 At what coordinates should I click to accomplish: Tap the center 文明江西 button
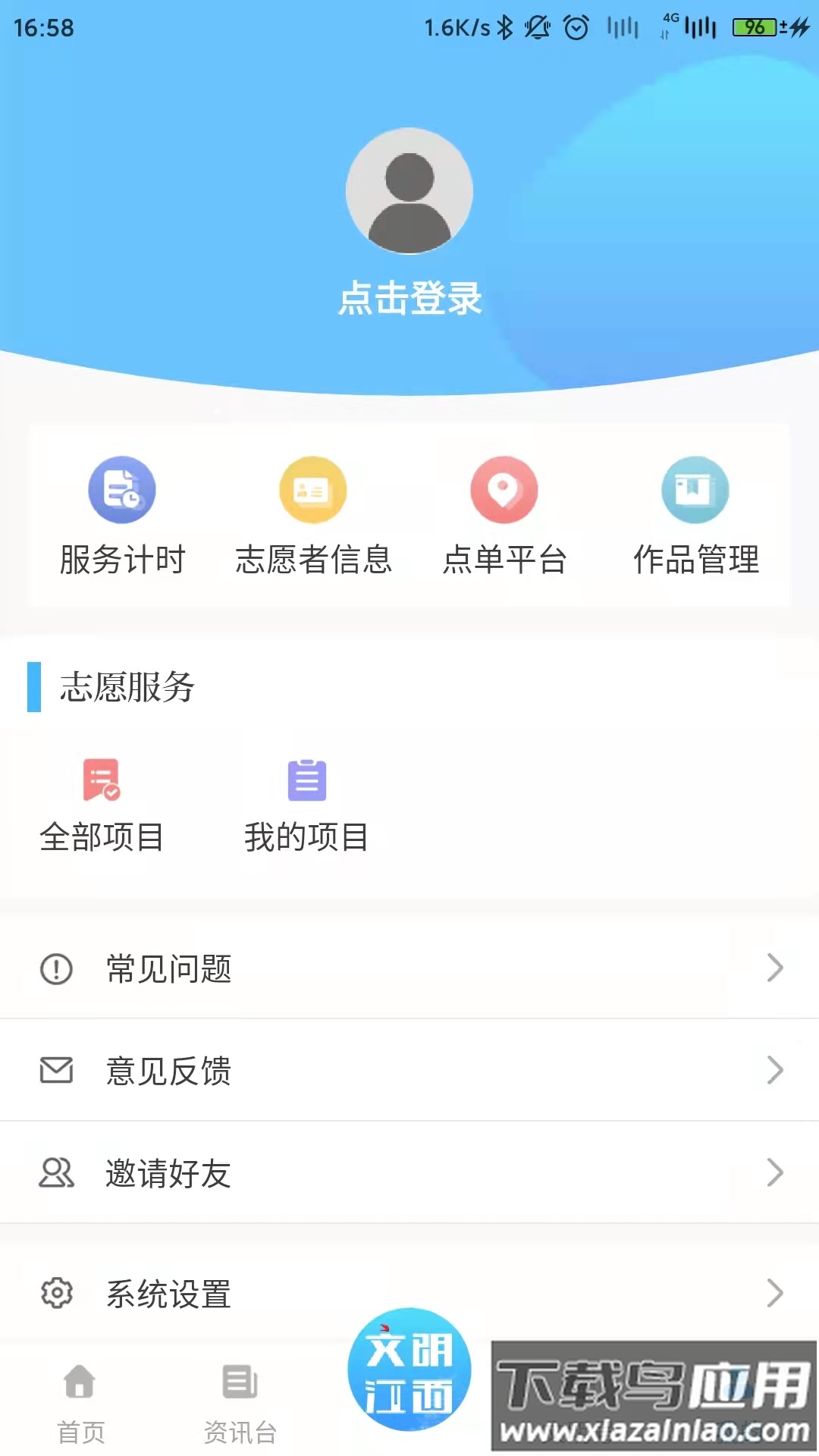(x=409, y=1370)
